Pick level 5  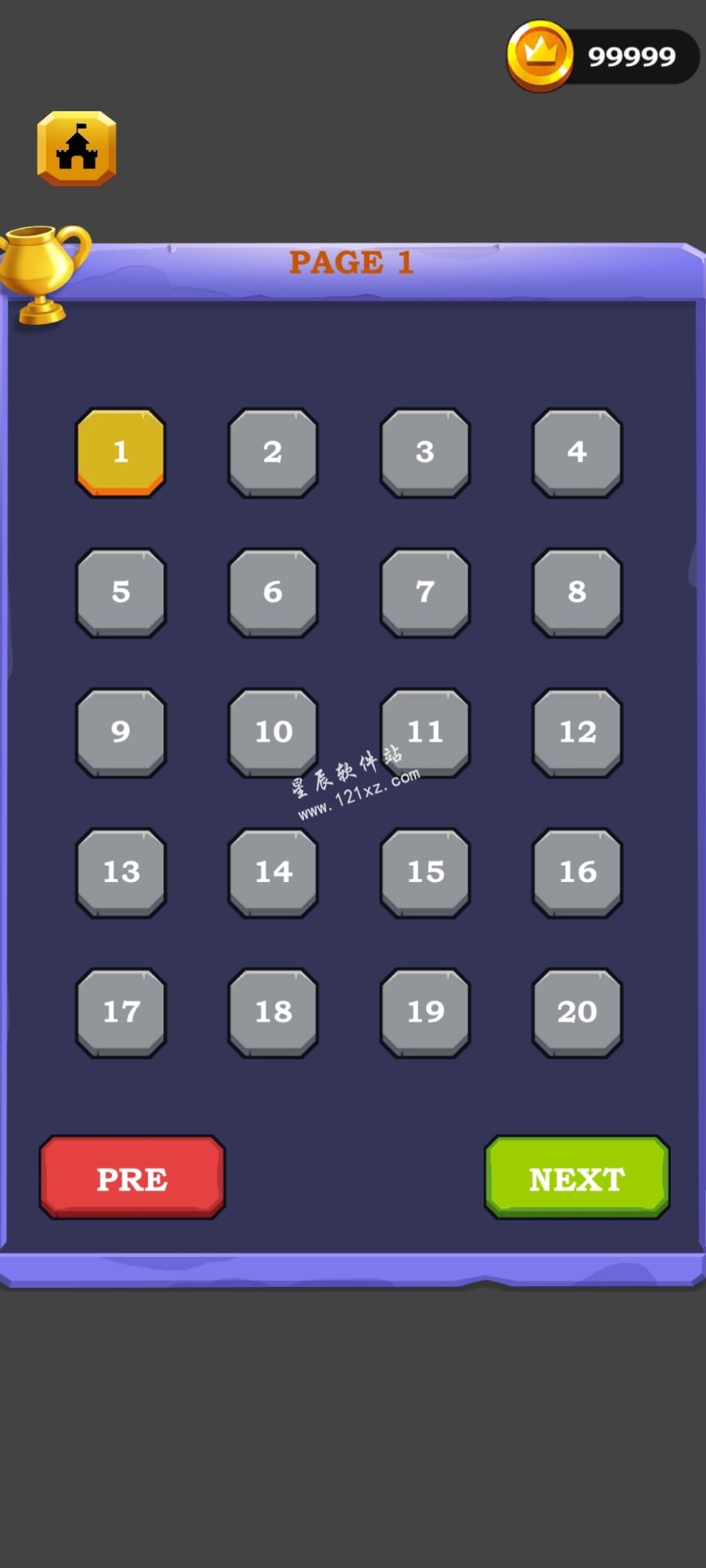tap(121, 592)
